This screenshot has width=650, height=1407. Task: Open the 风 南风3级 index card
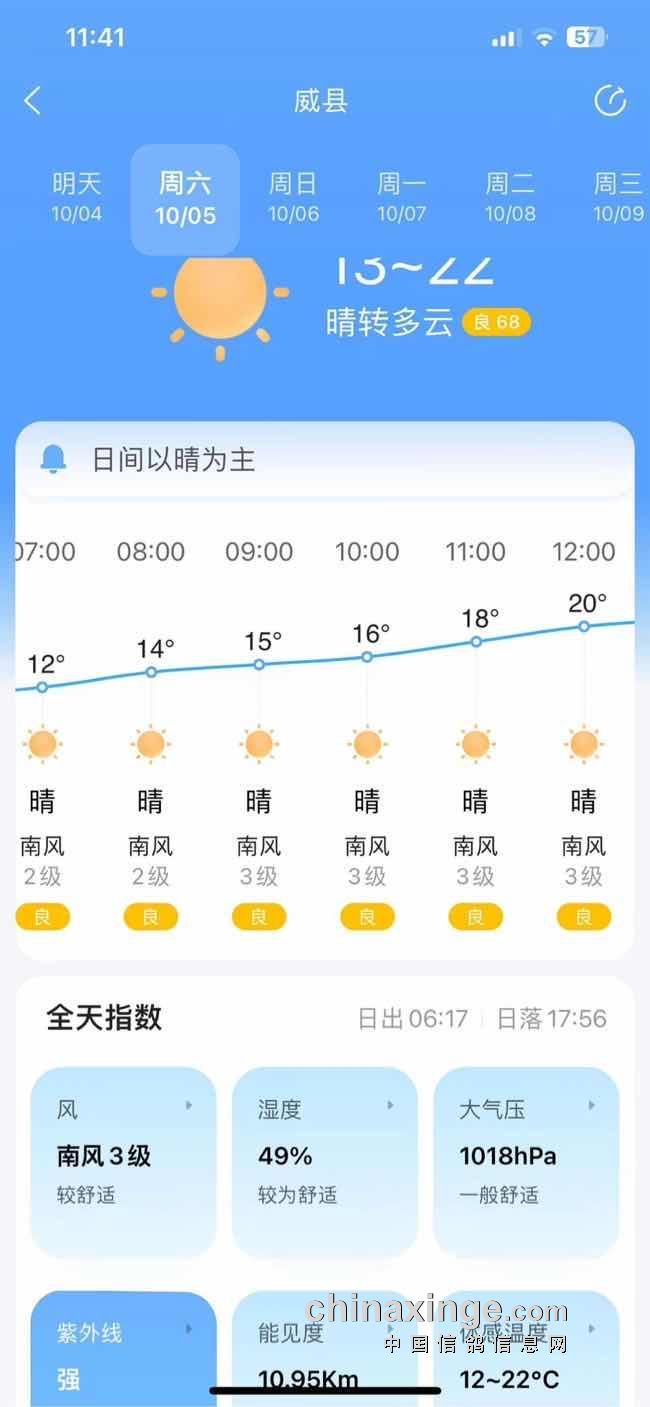click(123, 1160)
